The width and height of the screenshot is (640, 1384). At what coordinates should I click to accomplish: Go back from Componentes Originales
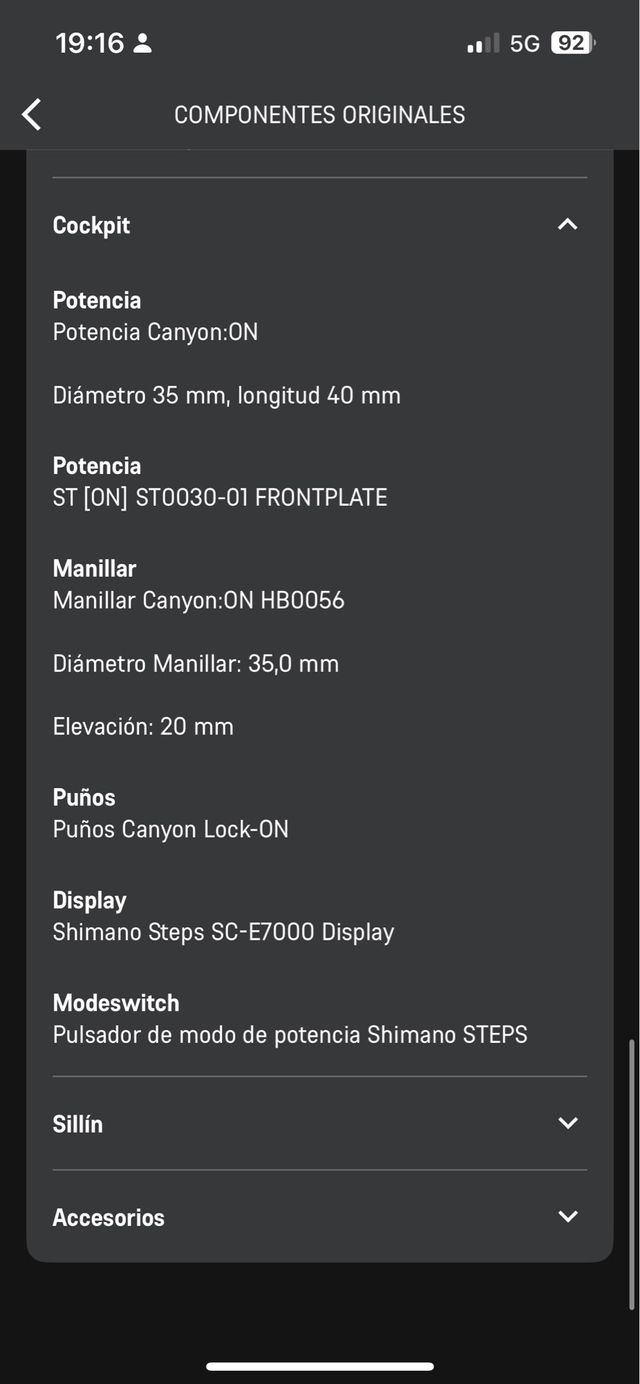[x=32, y=115]
